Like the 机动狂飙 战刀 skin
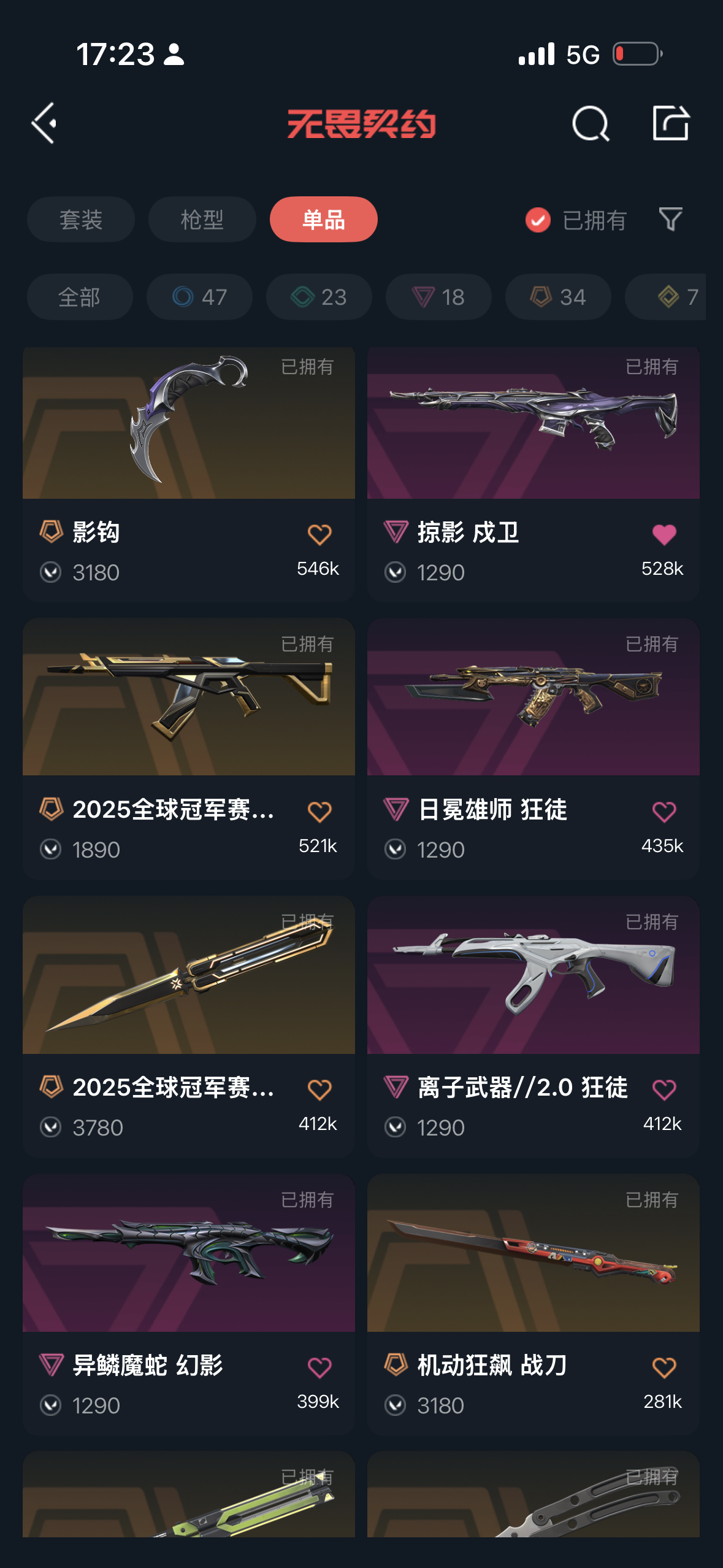The height and width of the screenshot is (1568, 723). pyautogui.click(x=664, y=1367)
